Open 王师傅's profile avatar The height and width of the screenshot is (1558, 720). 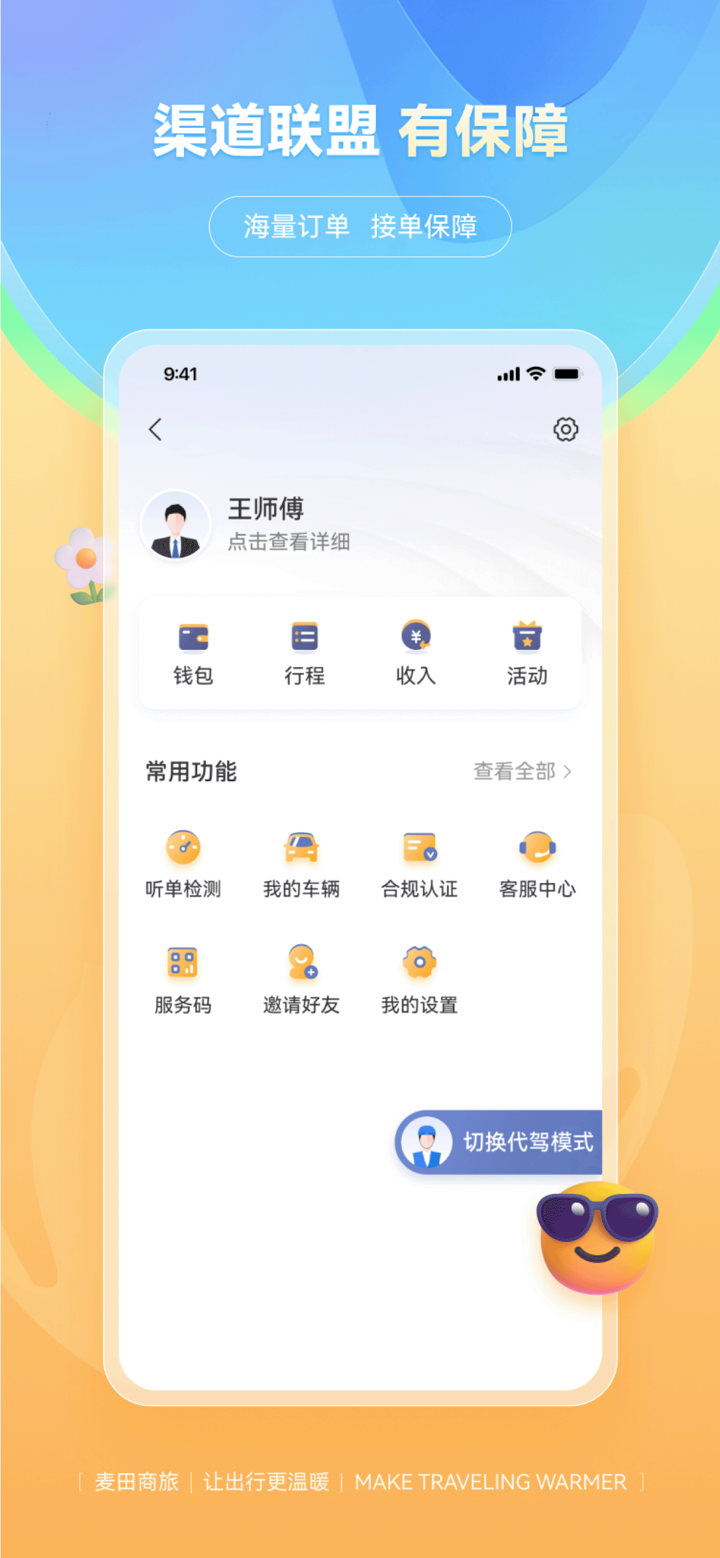click(x=176, y=524)
